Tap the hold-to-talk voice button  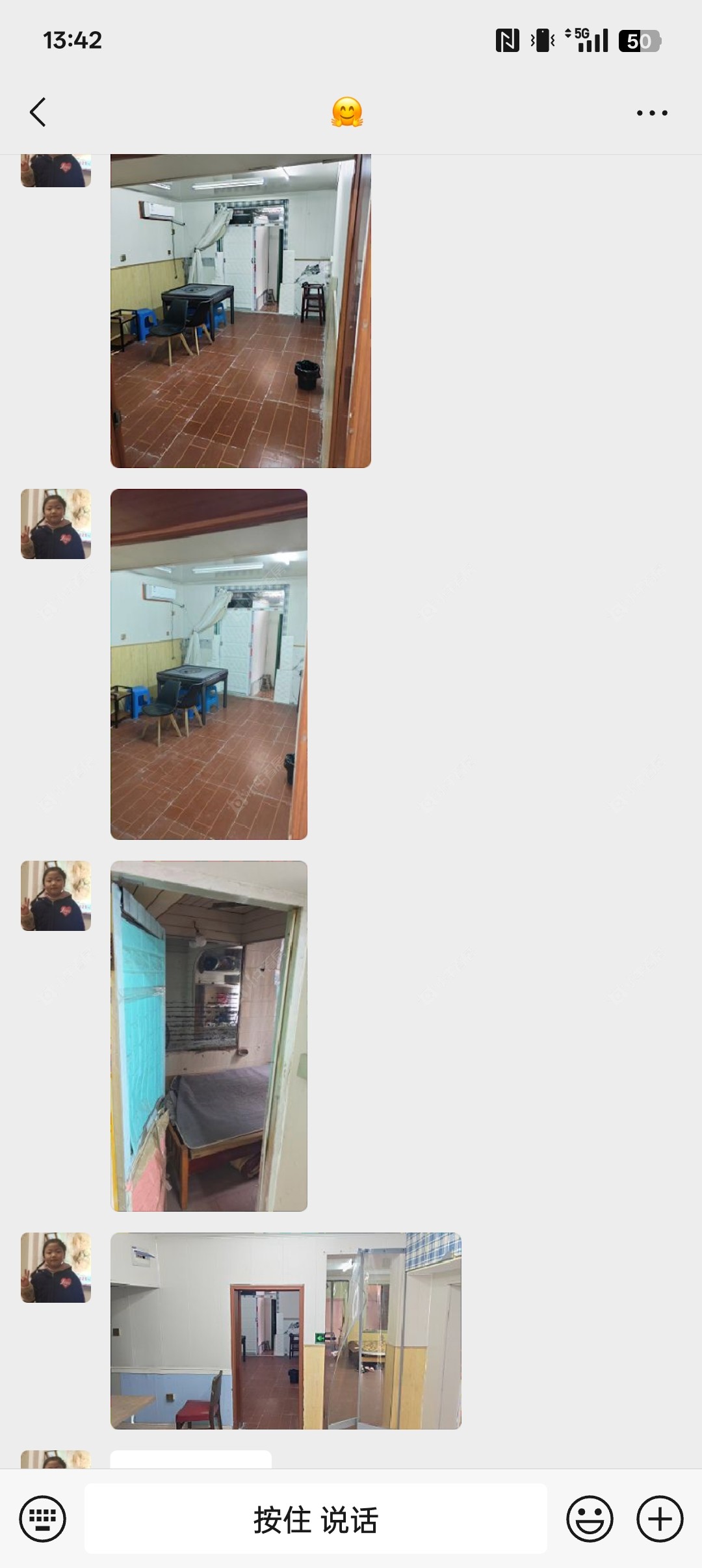point(315,1519)
